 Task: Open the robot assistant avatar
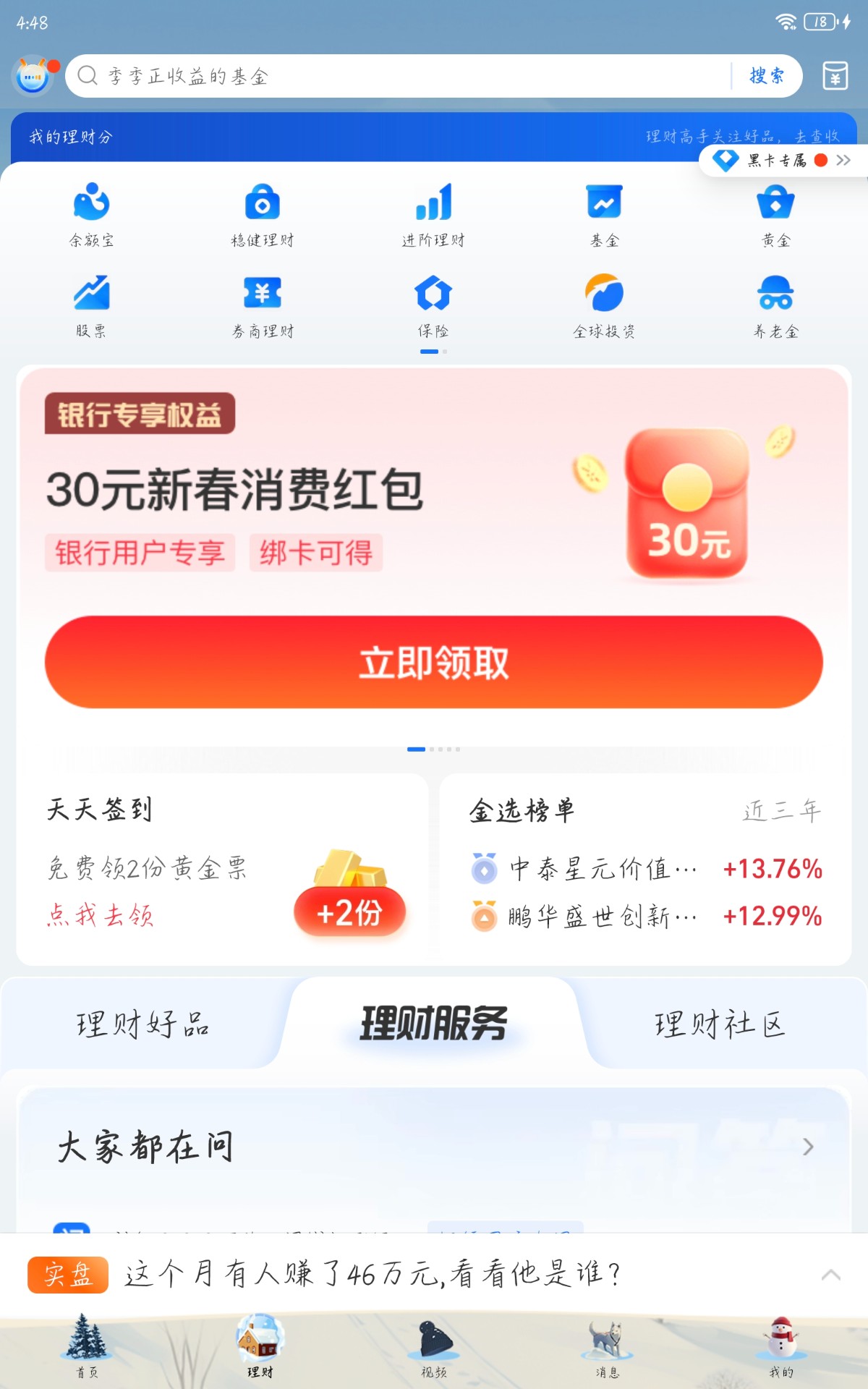tap(33, 75)
